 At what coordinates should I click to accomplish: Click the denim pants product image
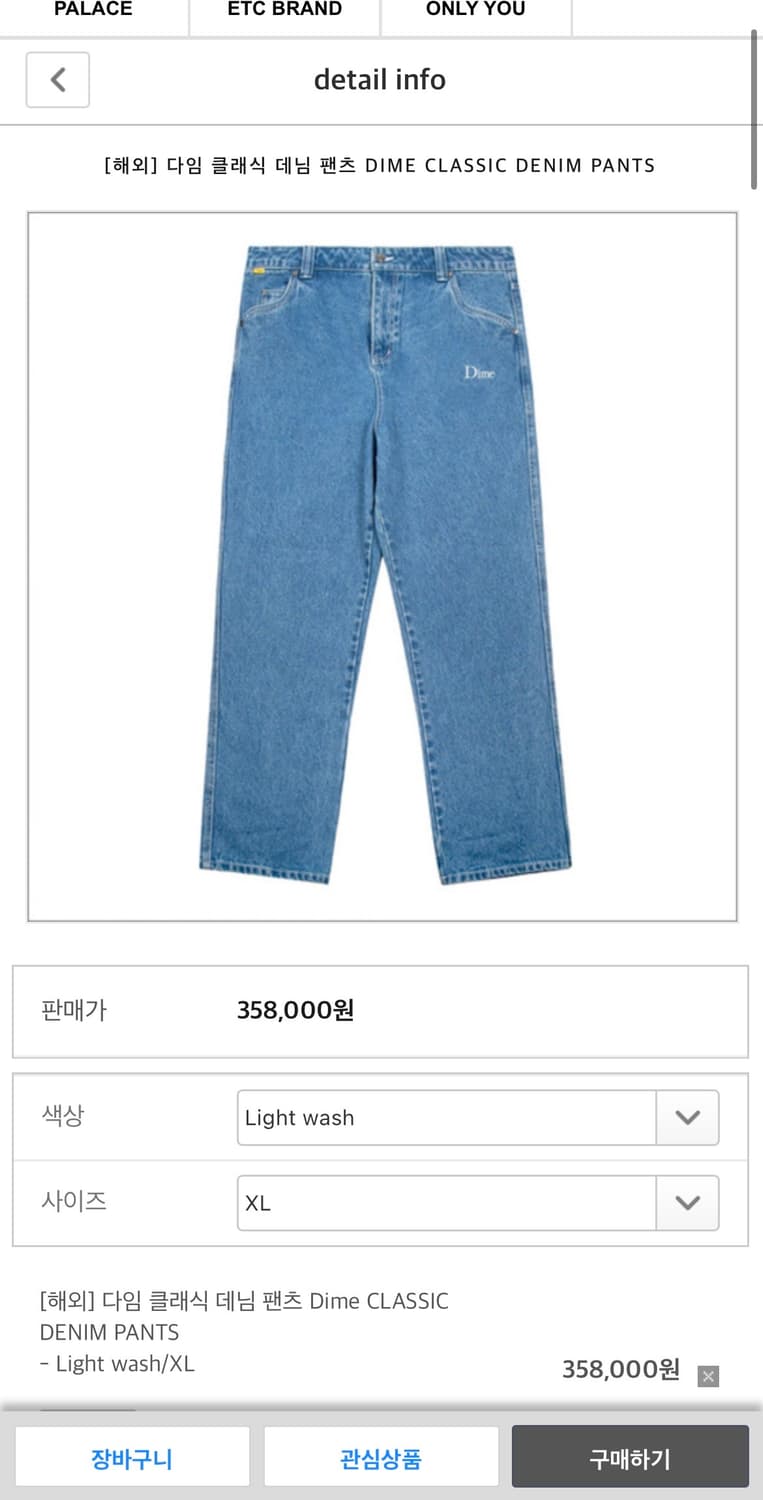380,563
